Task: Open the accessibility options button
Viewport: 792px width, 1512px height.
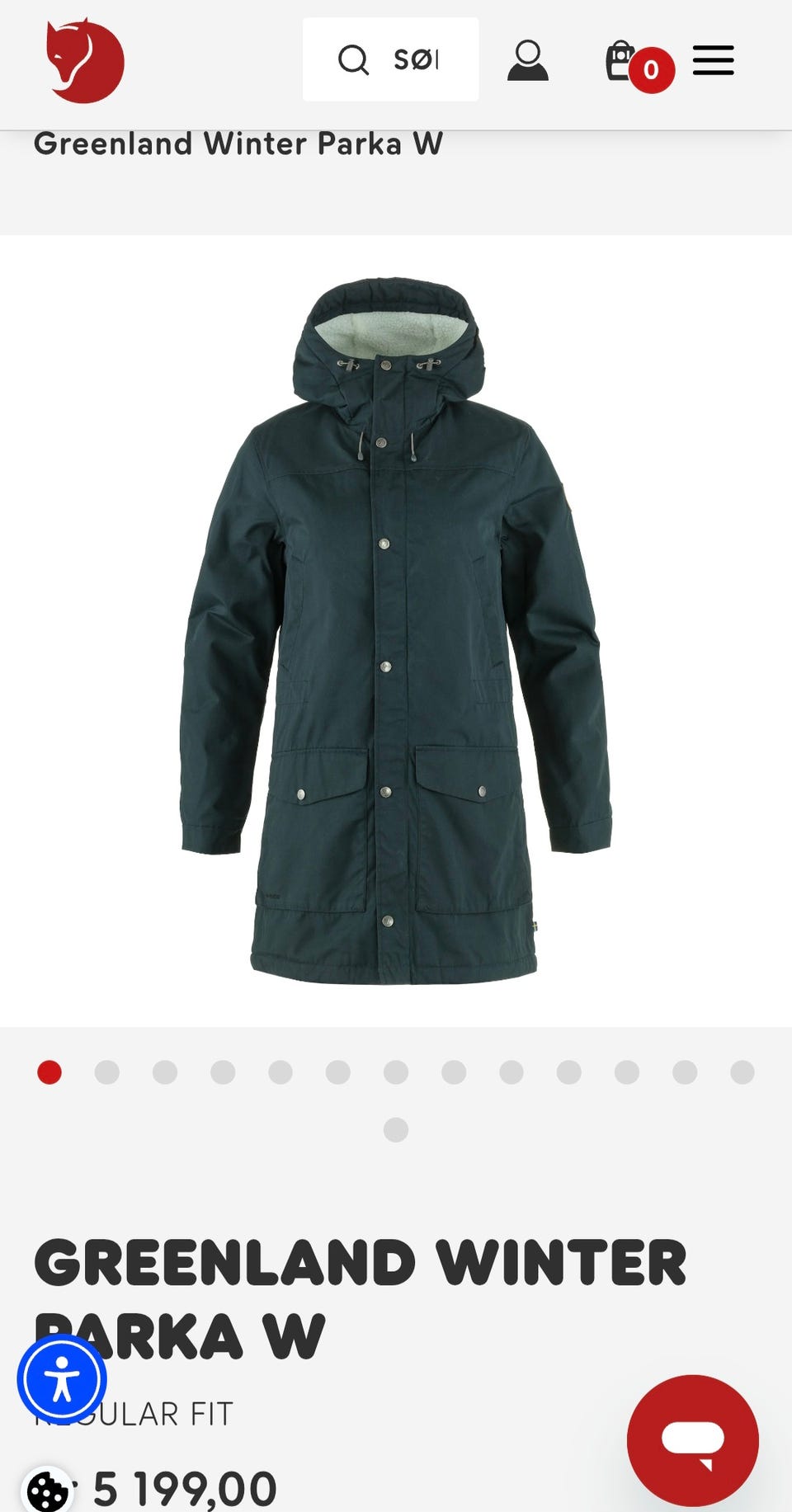Action: [62, 1379]
